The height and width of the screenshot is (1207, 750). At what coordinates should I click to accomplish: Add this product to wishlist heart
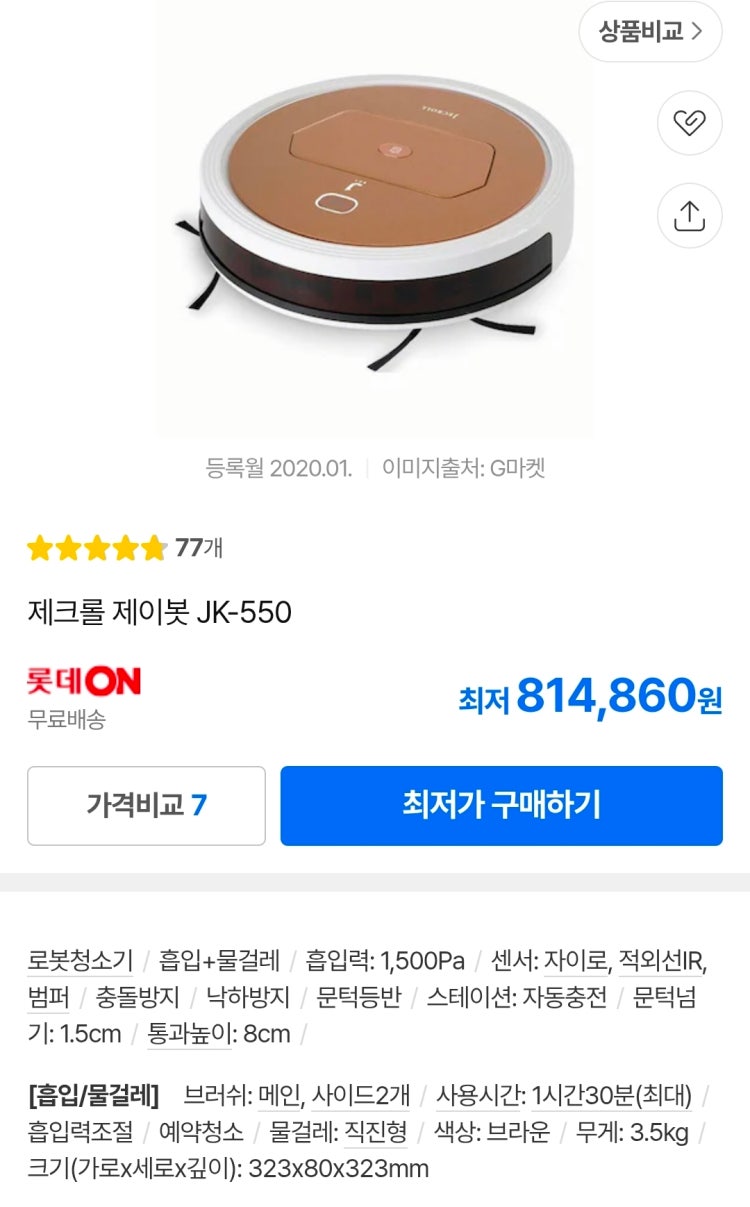click(x=689, y=123)
